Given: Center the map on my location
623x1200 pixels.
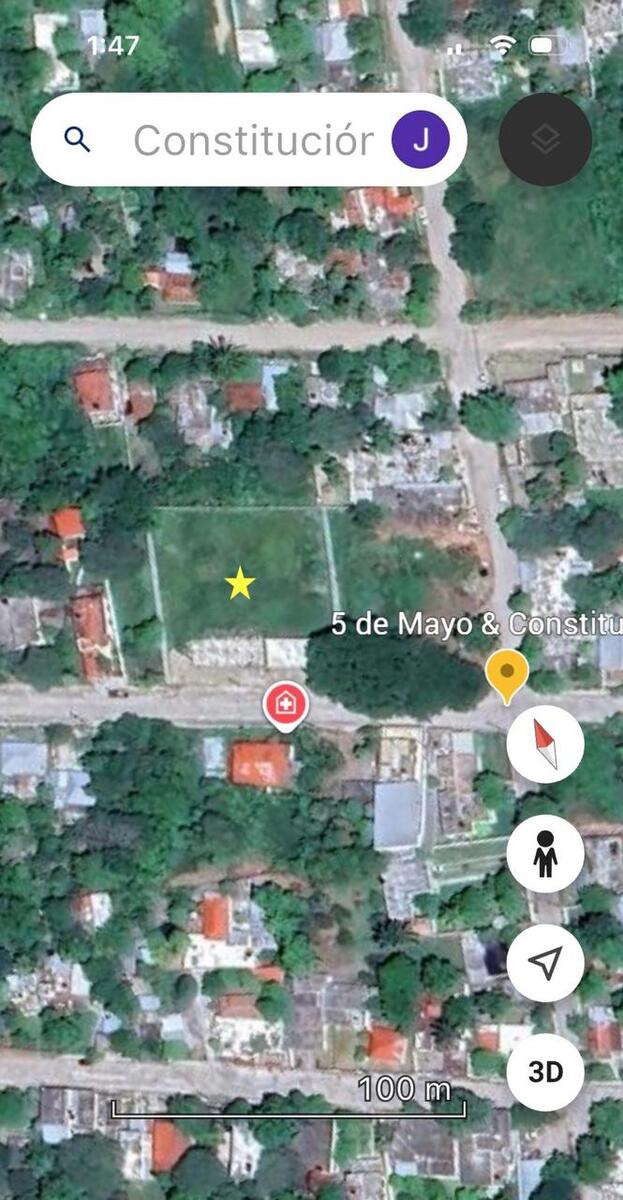Looking at the screenshot, I should click(x=545, y=963).
